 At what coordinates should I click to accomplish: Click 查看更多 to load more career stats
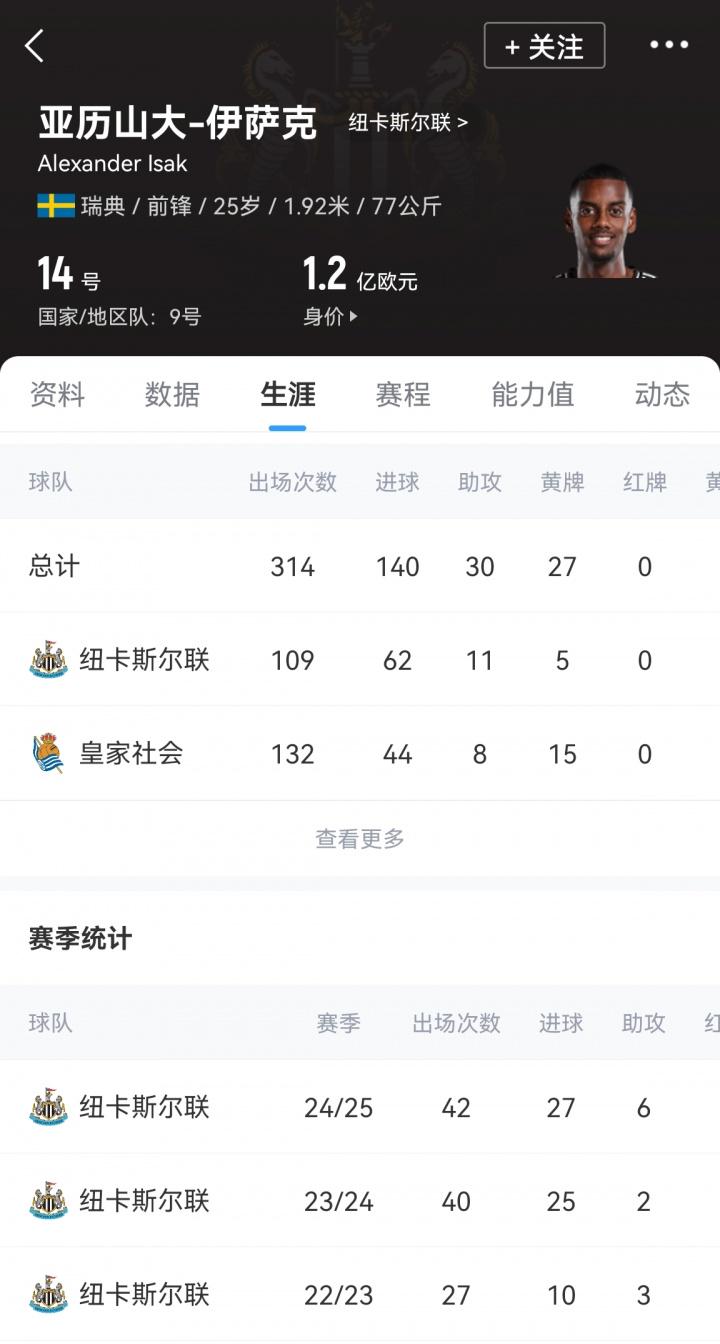tap(358, 839)
